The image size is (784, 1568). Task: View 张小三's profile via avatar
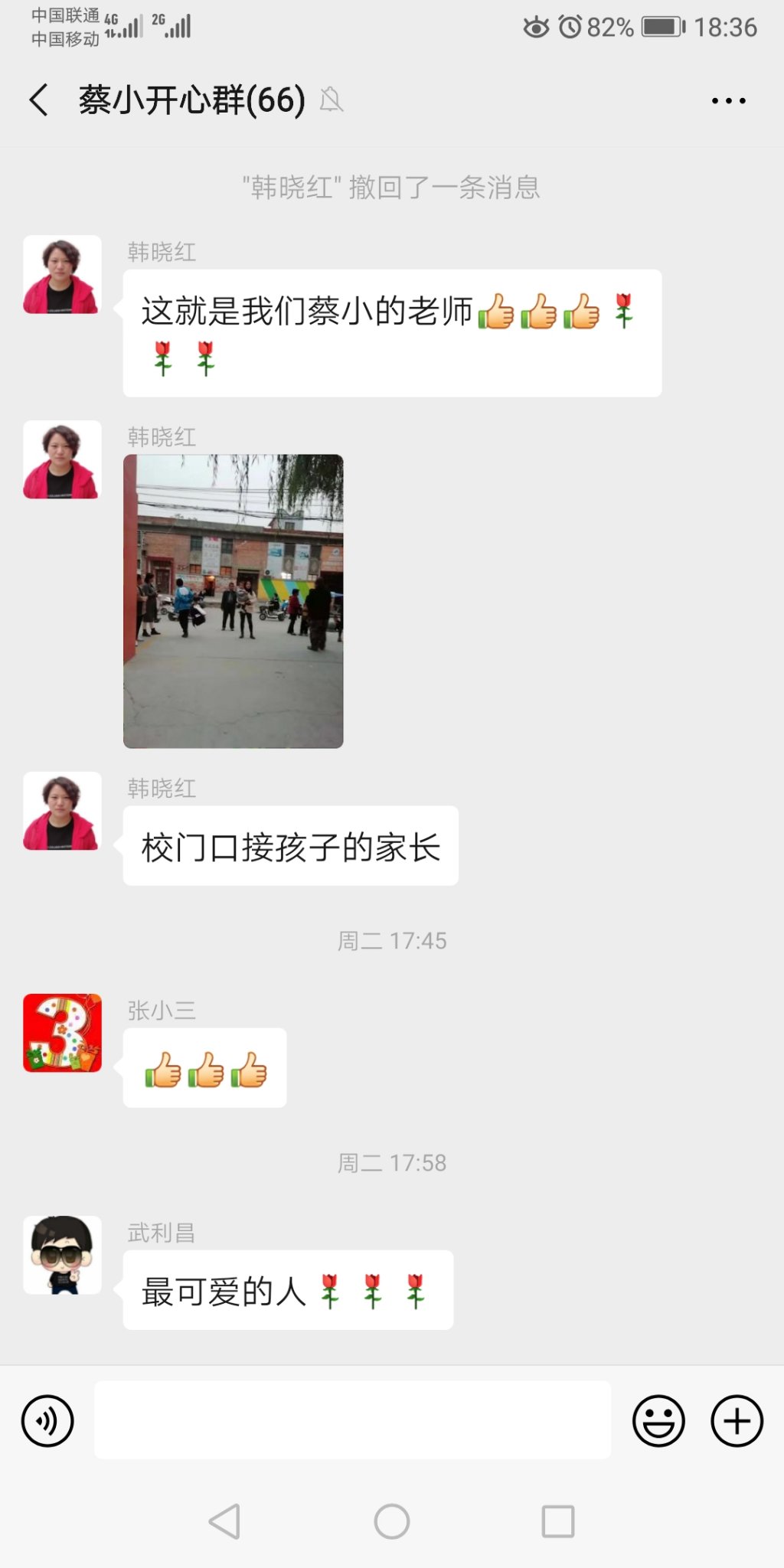62,1033
